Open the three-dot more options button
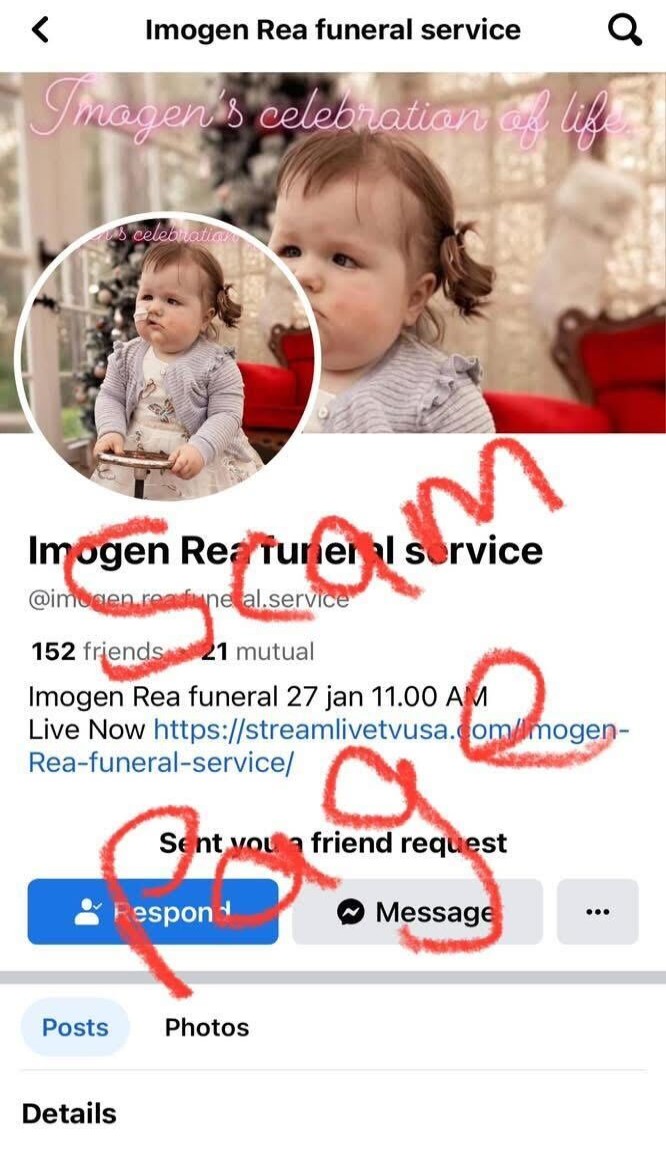 597,912
